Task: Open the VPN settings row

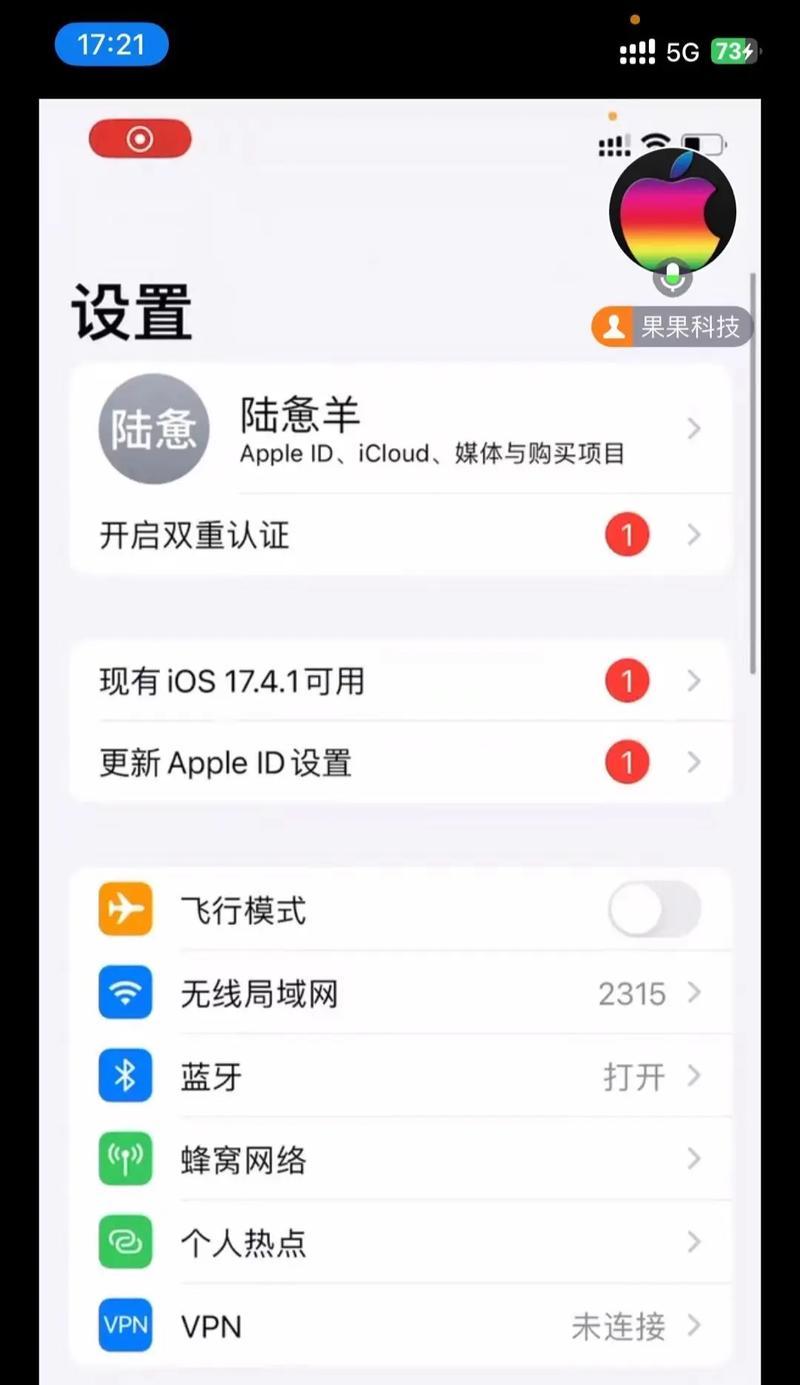Action: (400, 1326)
